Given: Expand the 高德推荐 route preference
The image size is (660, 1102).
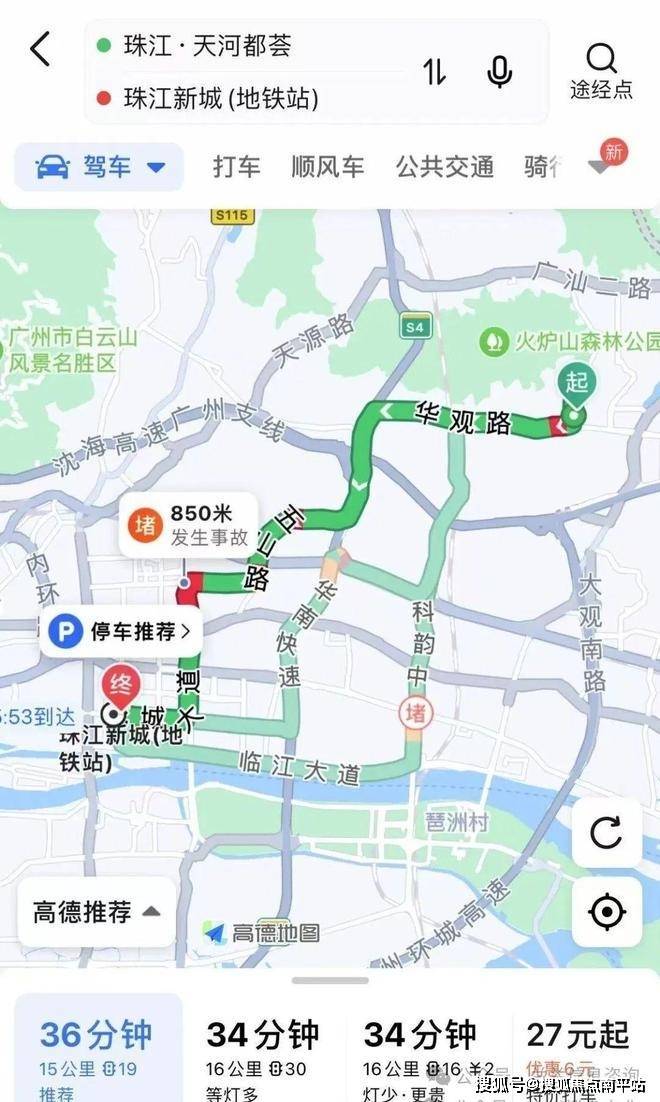Looking at the screenshot, I should (x=96, y=912).
